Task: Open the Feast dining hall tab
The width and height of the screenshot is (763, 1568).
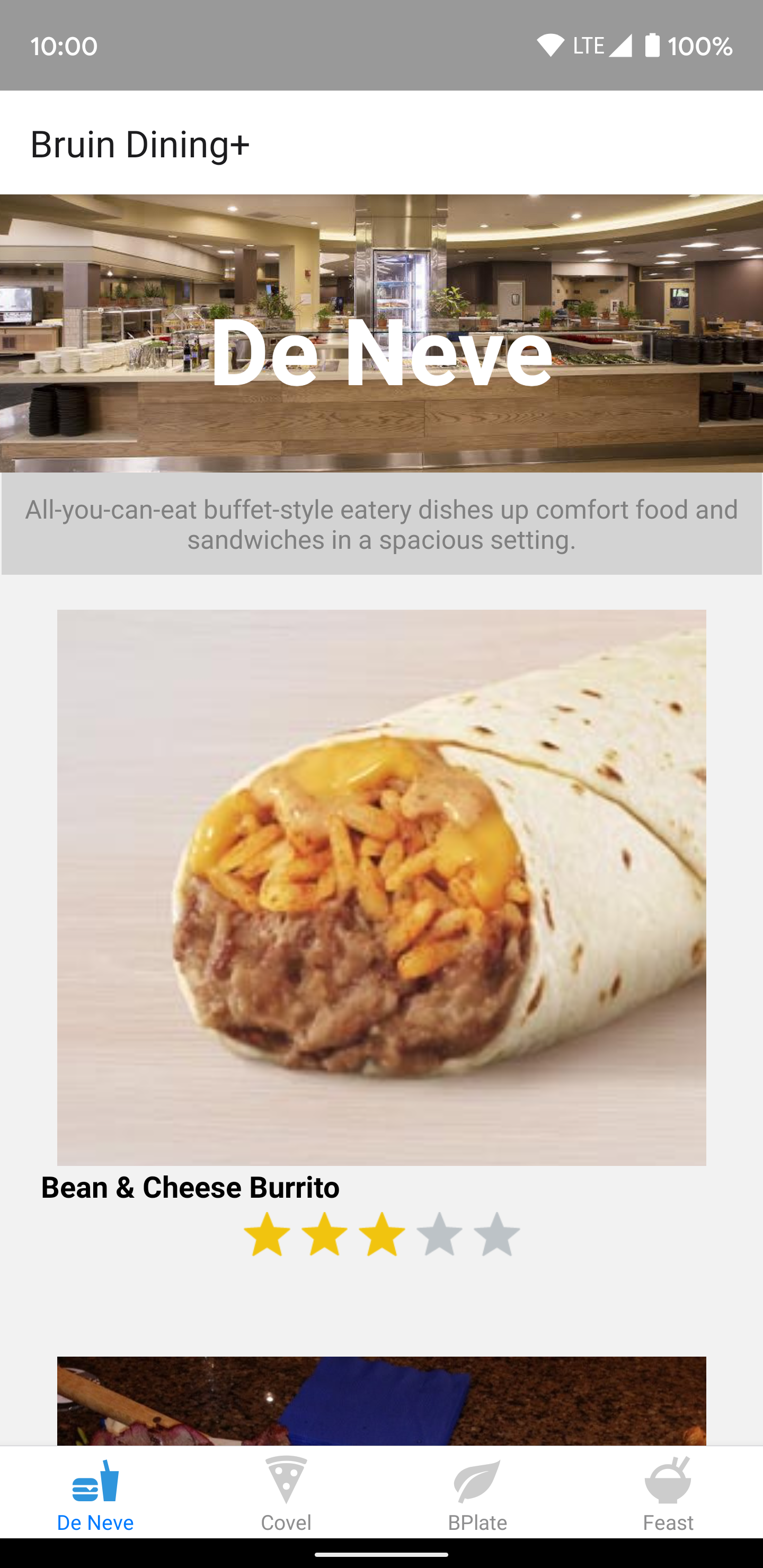Action: pos(668,1493)
